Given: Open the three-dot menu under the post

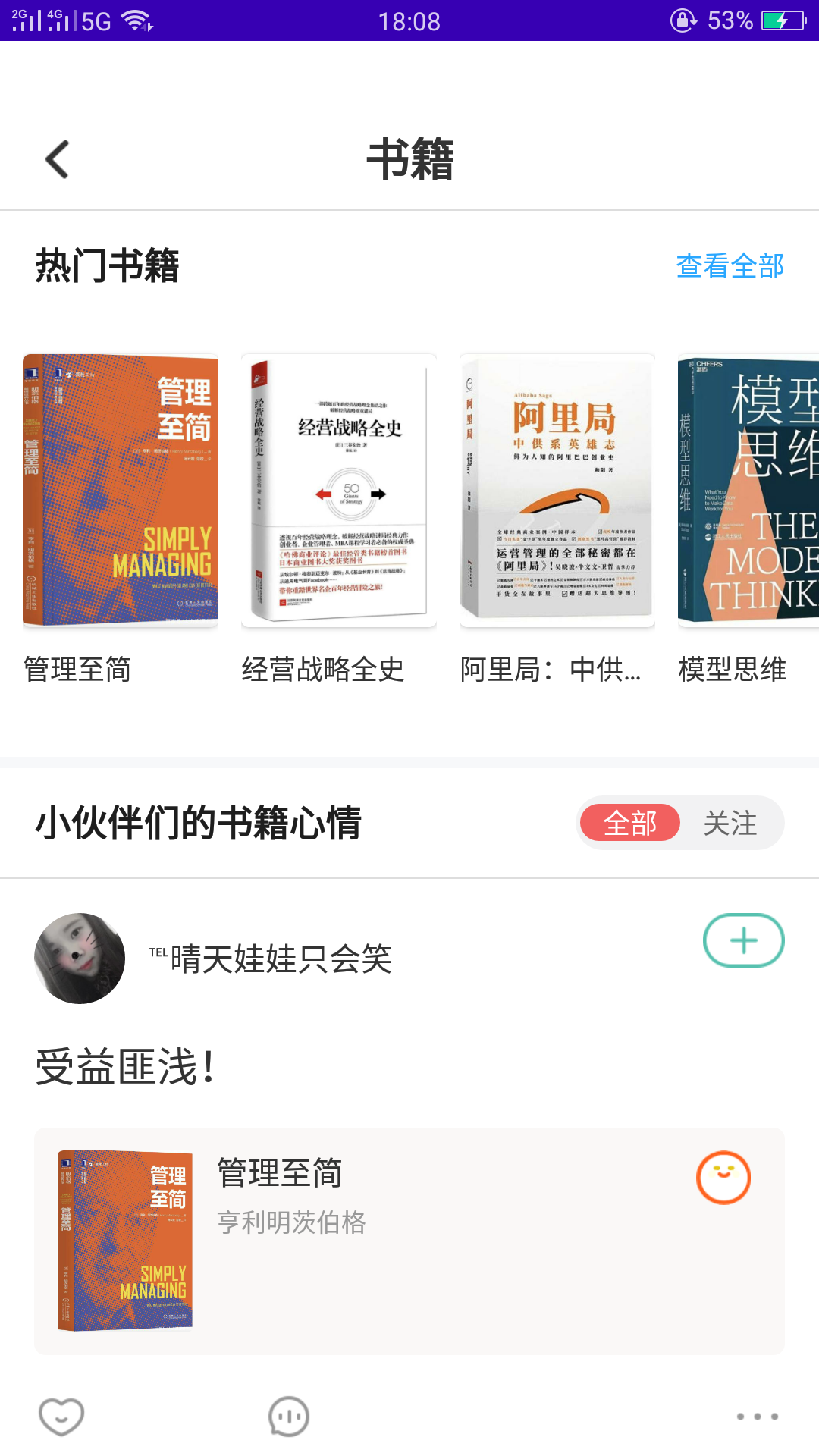Looking at the screenshot, I should point(757,1416).
